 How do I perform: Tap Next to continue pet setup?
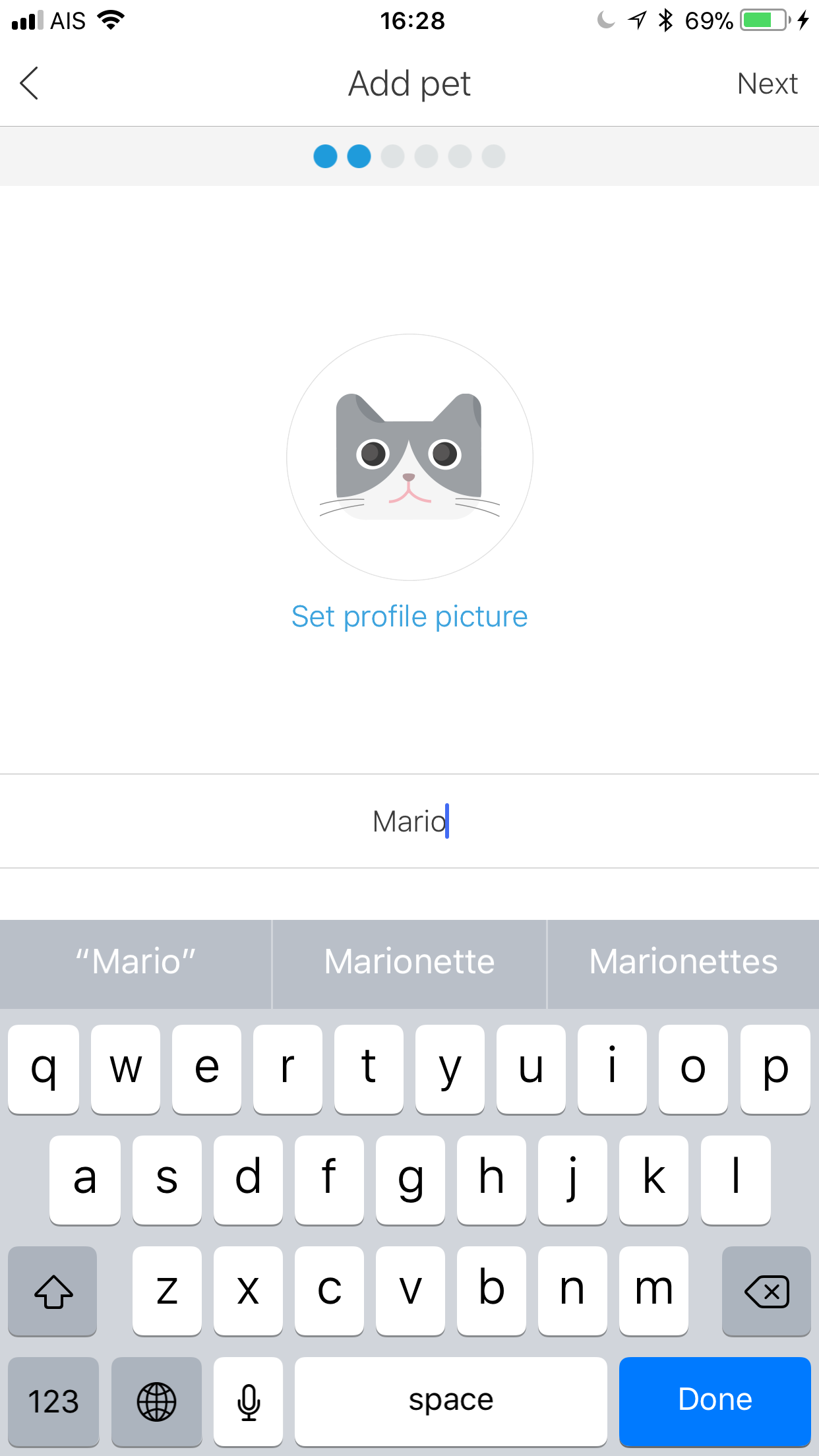coord(768,84)
